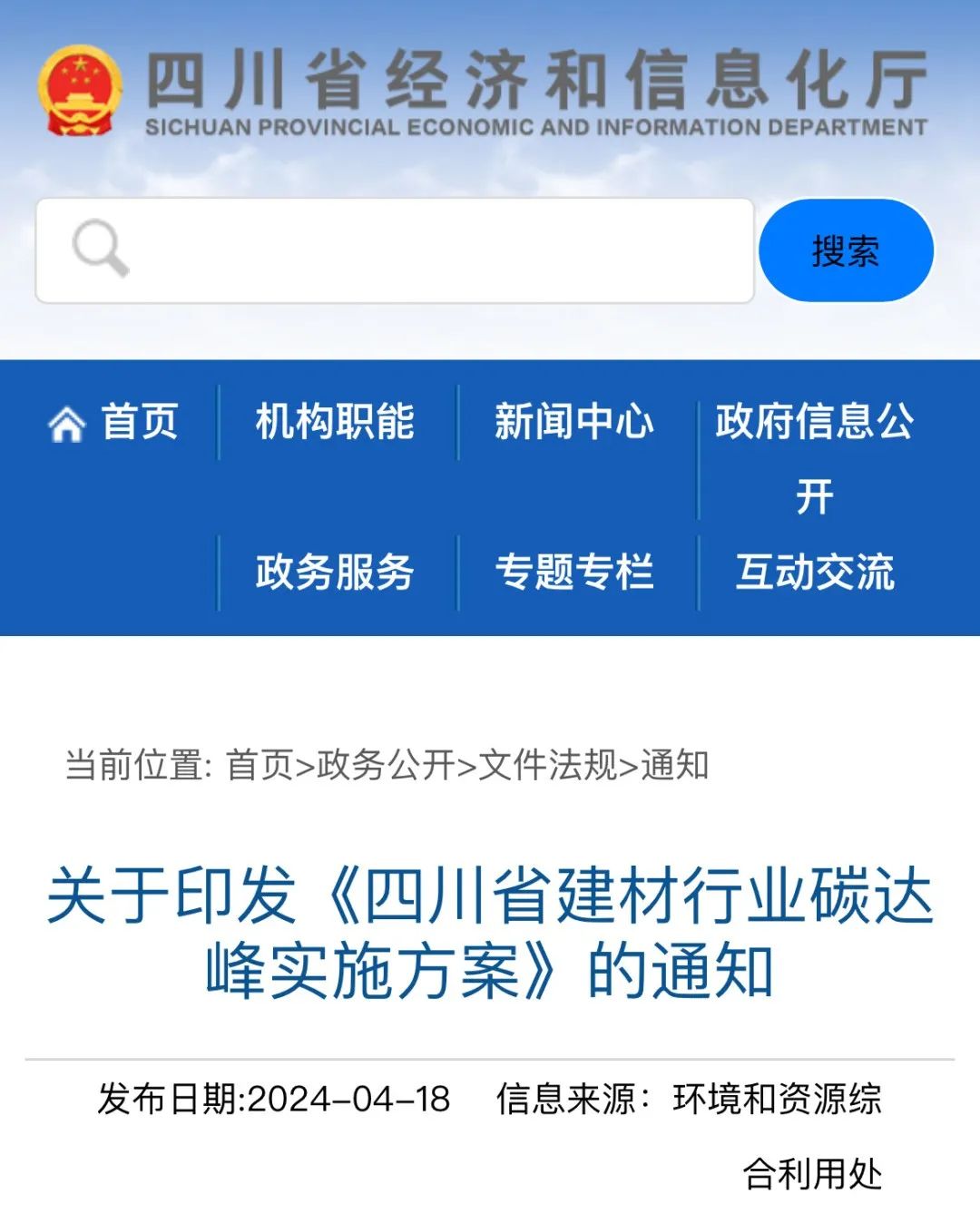The image size is (980, 1214).
Task: Tap the blue 搜索 button
Action: coord(846,250)
